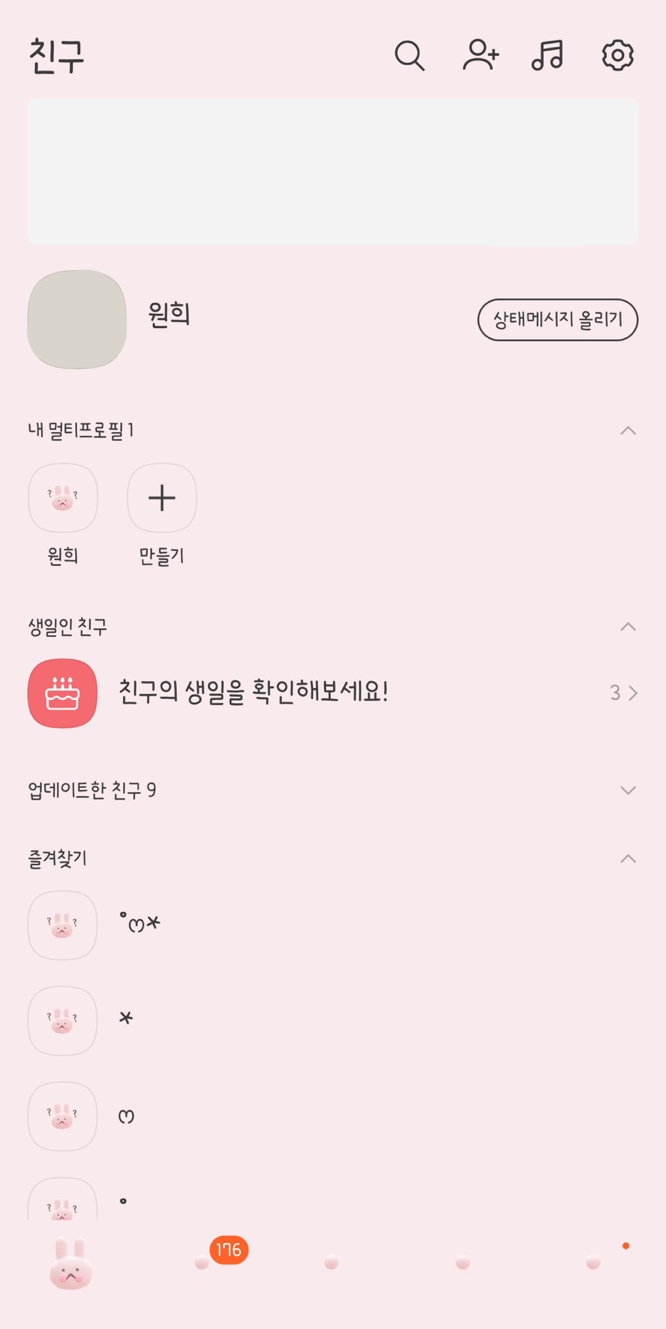Image resolution: width=666 pixels, height=1329 pixels.
Task: Open settings gear icon
Action: click(x=618, y=55)
